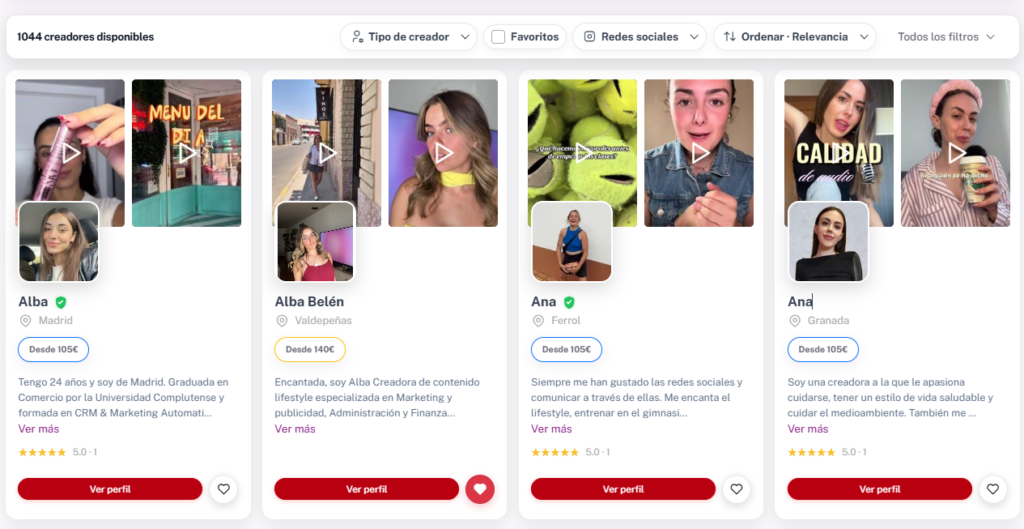The width and height of the screenshot is (1024, 529).
Task: Open Todos los filtros
Action: pos(946,37)
